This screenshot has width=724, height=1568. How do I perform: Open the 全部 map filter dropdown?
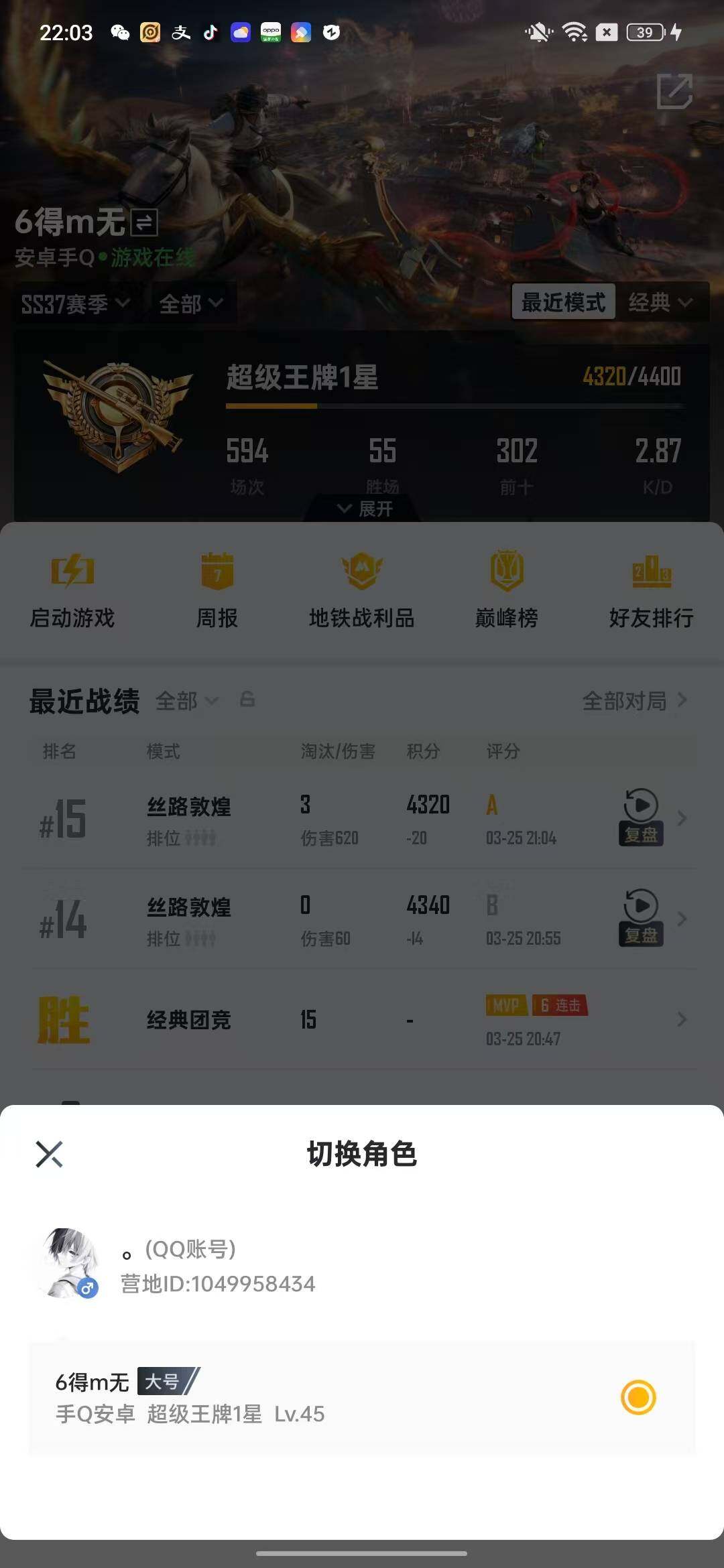click(191, 302)
